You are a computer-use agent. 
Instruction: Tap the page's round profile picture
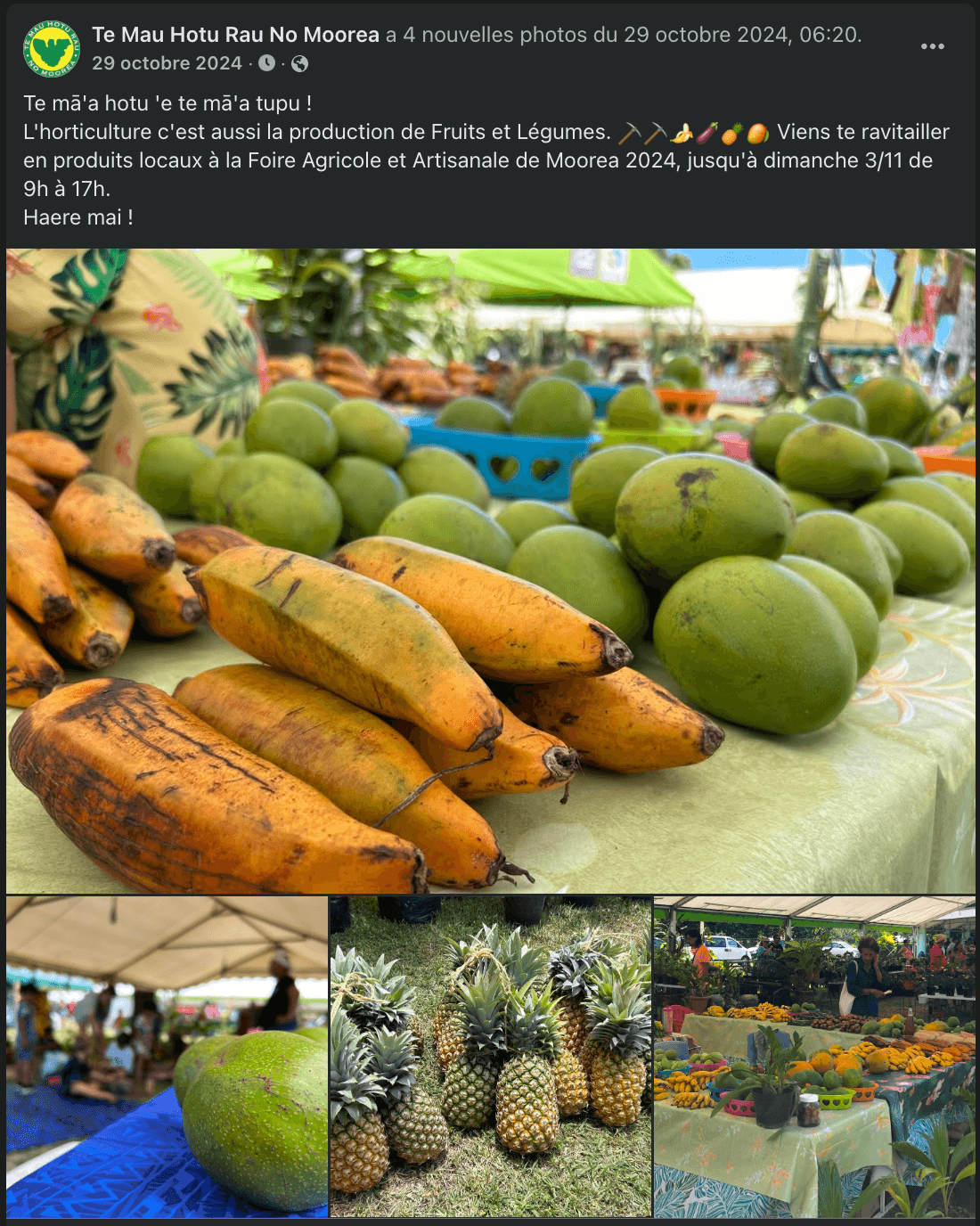point(52,48)
